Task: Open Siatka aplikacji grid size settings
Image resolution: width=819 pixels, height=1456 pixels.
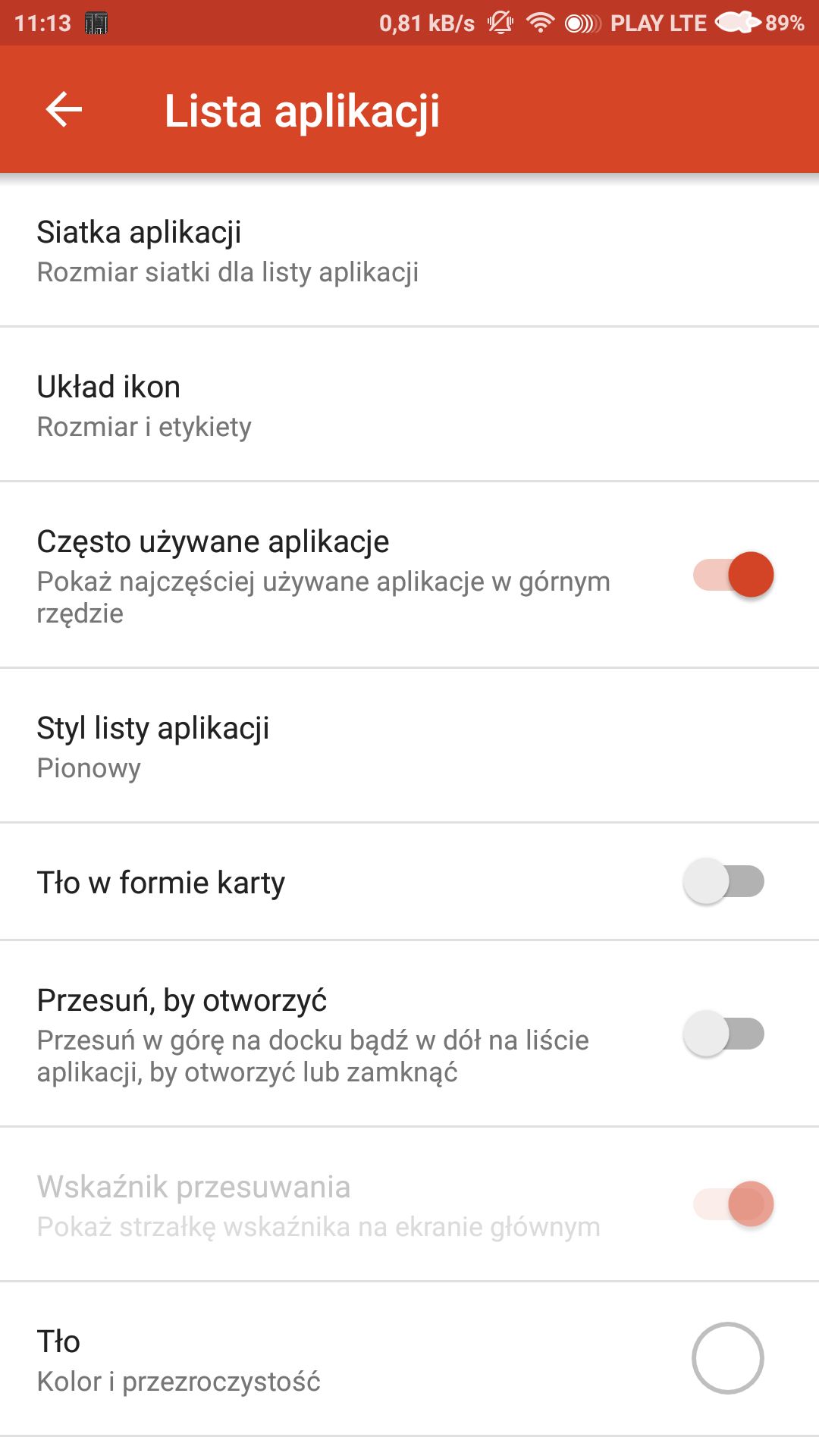Action: pyautogui.click(x=409, y=251)
